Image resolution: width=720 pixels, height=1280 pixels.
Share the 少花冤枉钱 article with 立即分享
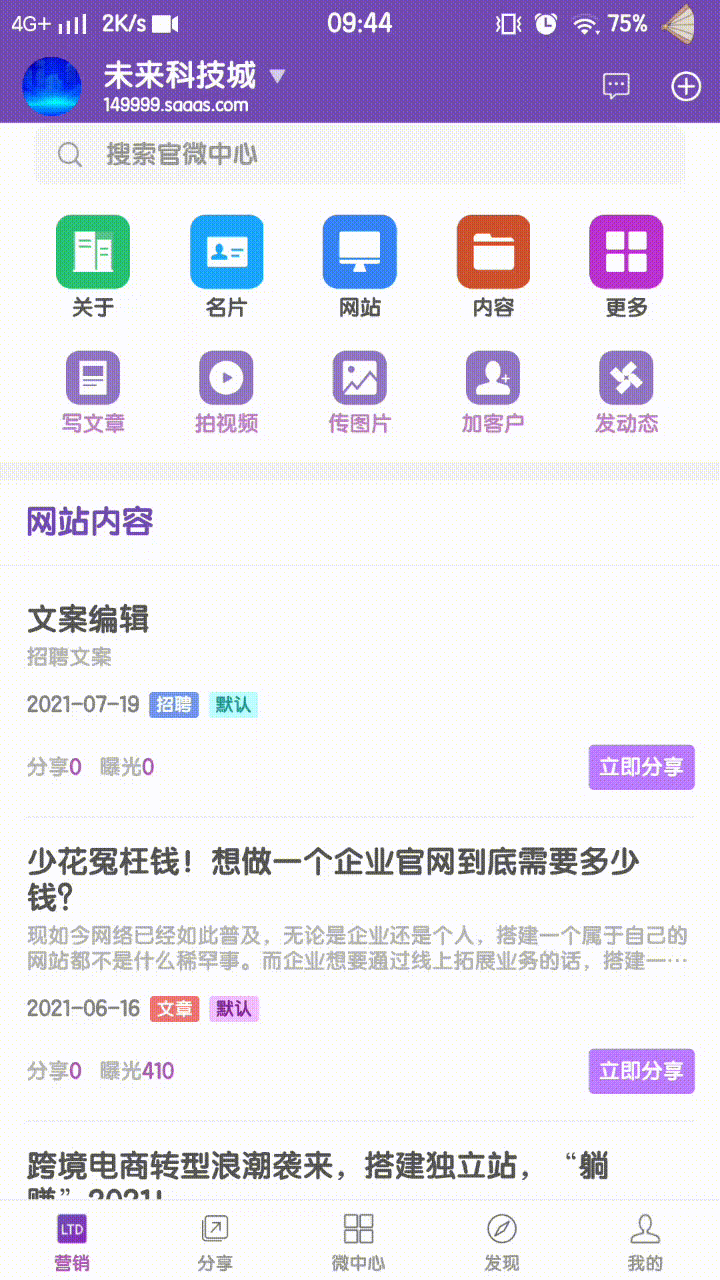point(641,1071)
